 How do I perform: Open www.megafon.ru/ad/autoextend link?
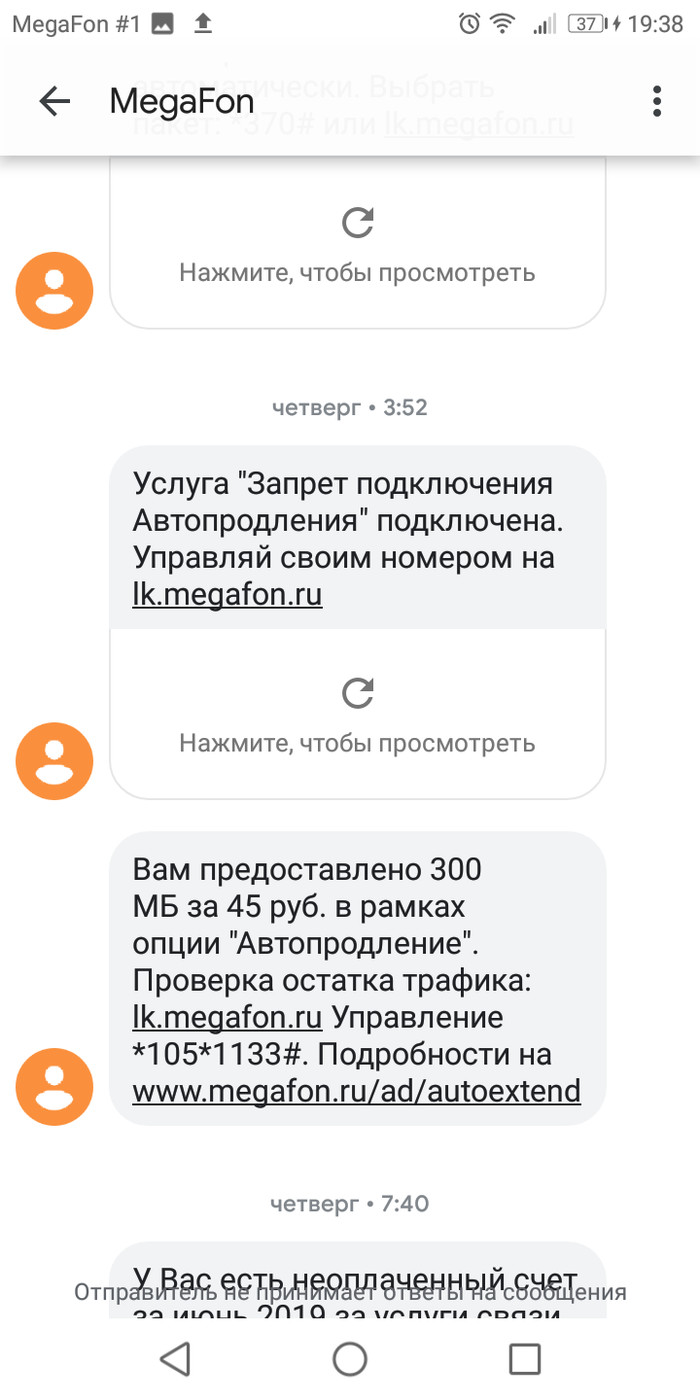pyautogui.click(x=356, y=1090)
